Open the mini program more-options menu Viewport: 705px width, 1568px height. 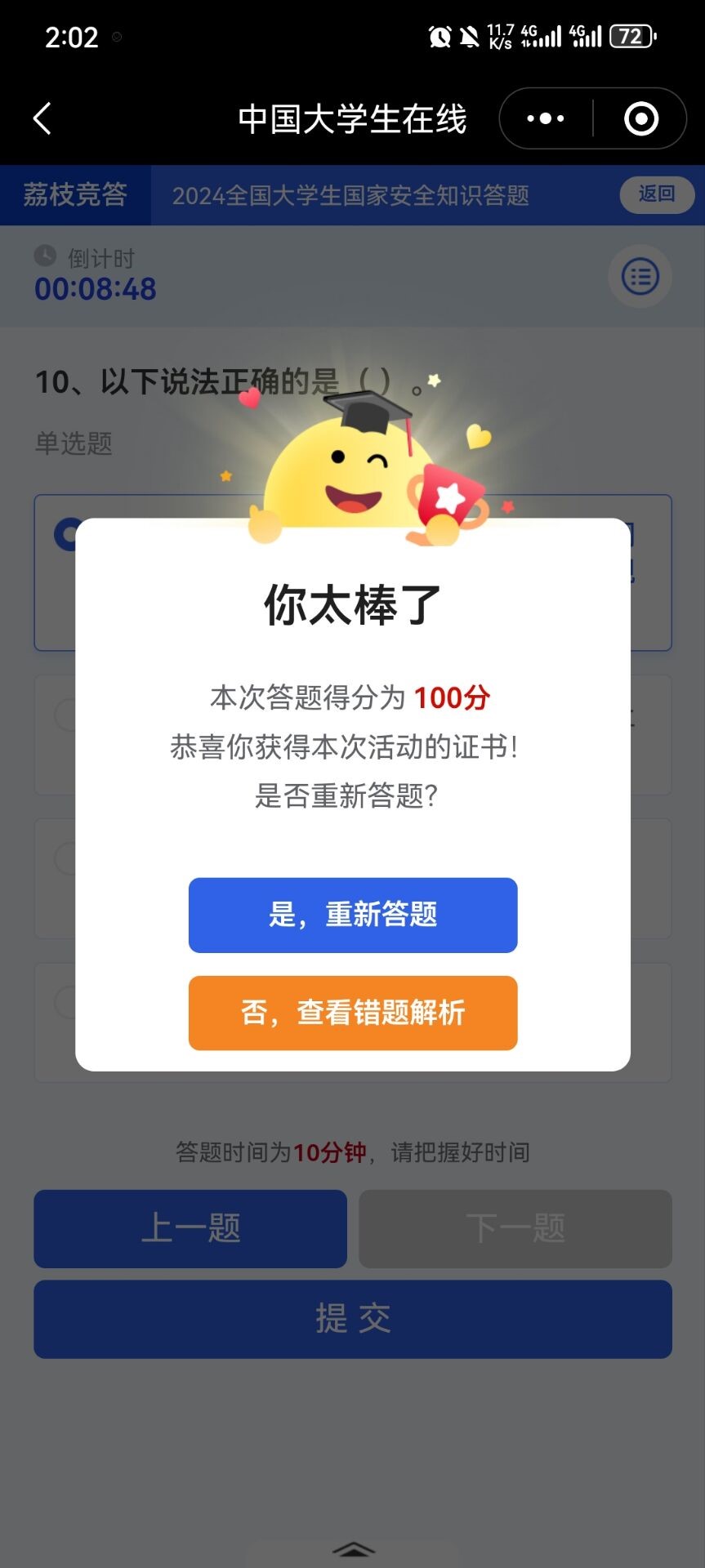546,118
